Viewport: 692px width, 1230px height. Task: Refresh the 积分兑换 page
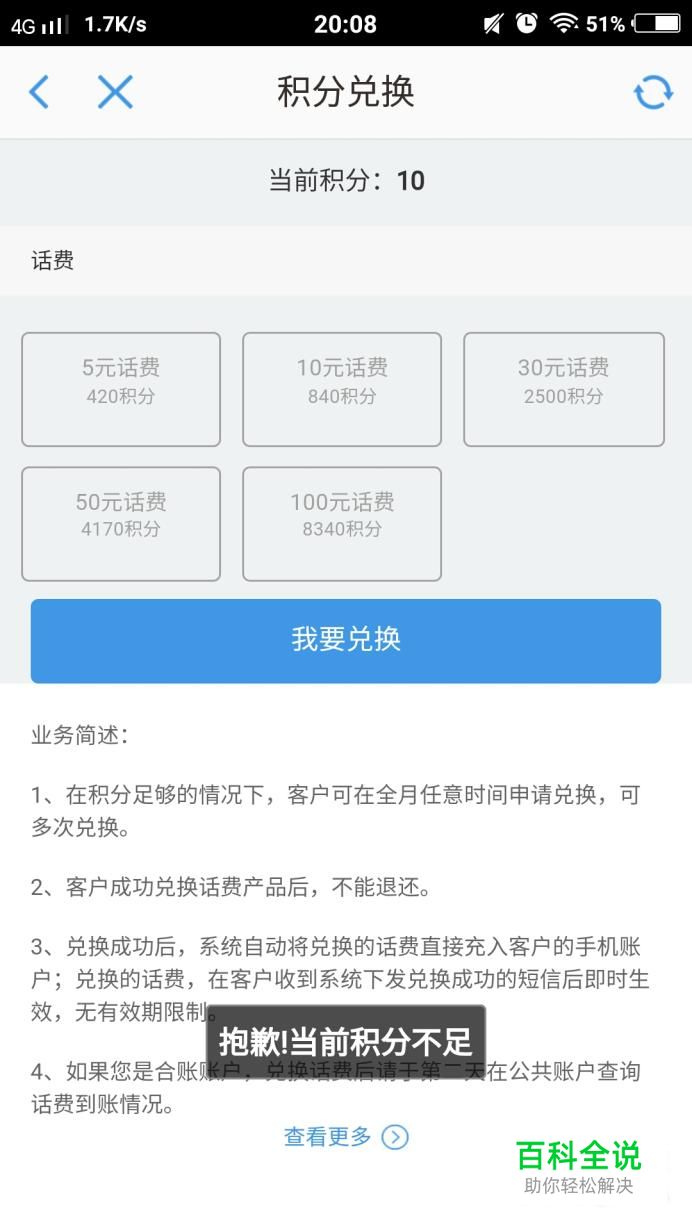click(653, 93)
